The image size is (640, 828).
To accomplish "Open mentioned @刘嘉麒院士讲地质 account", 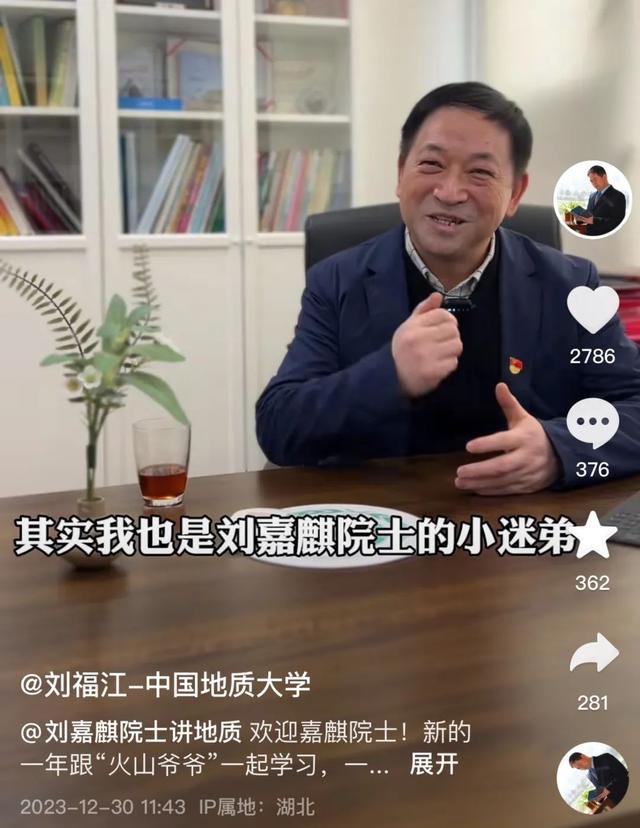I will [x=130, y=731].
